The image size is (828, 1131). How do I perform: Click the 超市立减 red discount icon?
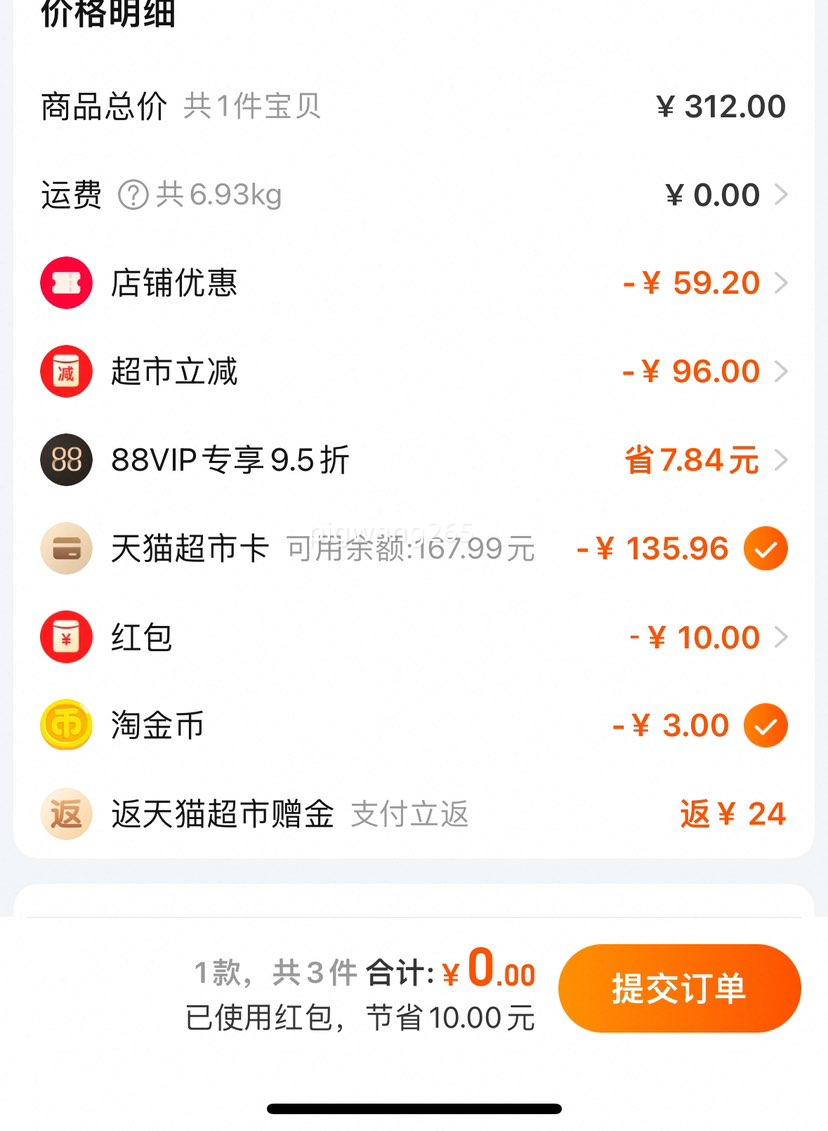(x=66, y=371)
